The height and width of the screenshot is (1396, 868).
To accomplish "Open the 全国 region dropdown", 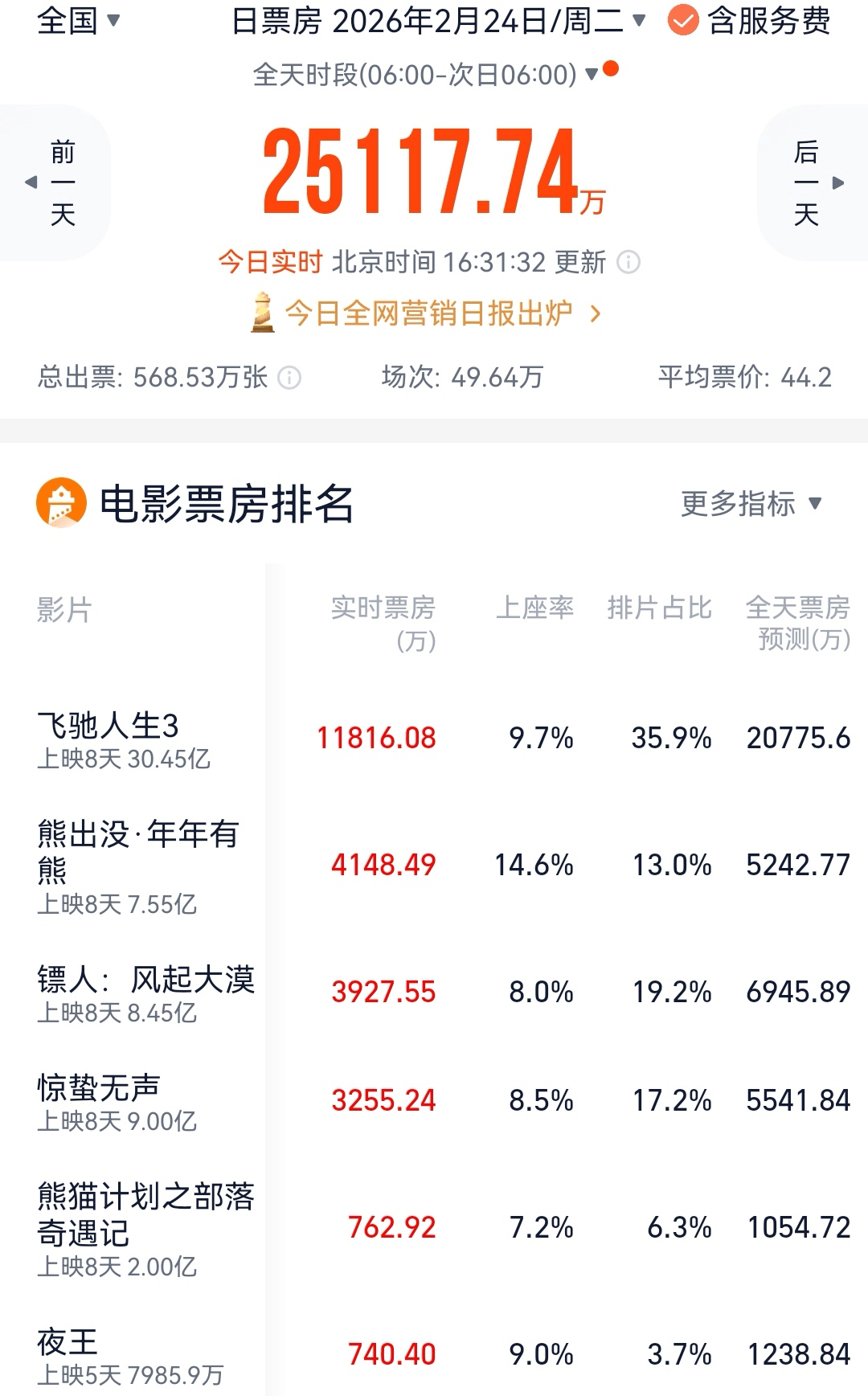I will click(78, 21).
